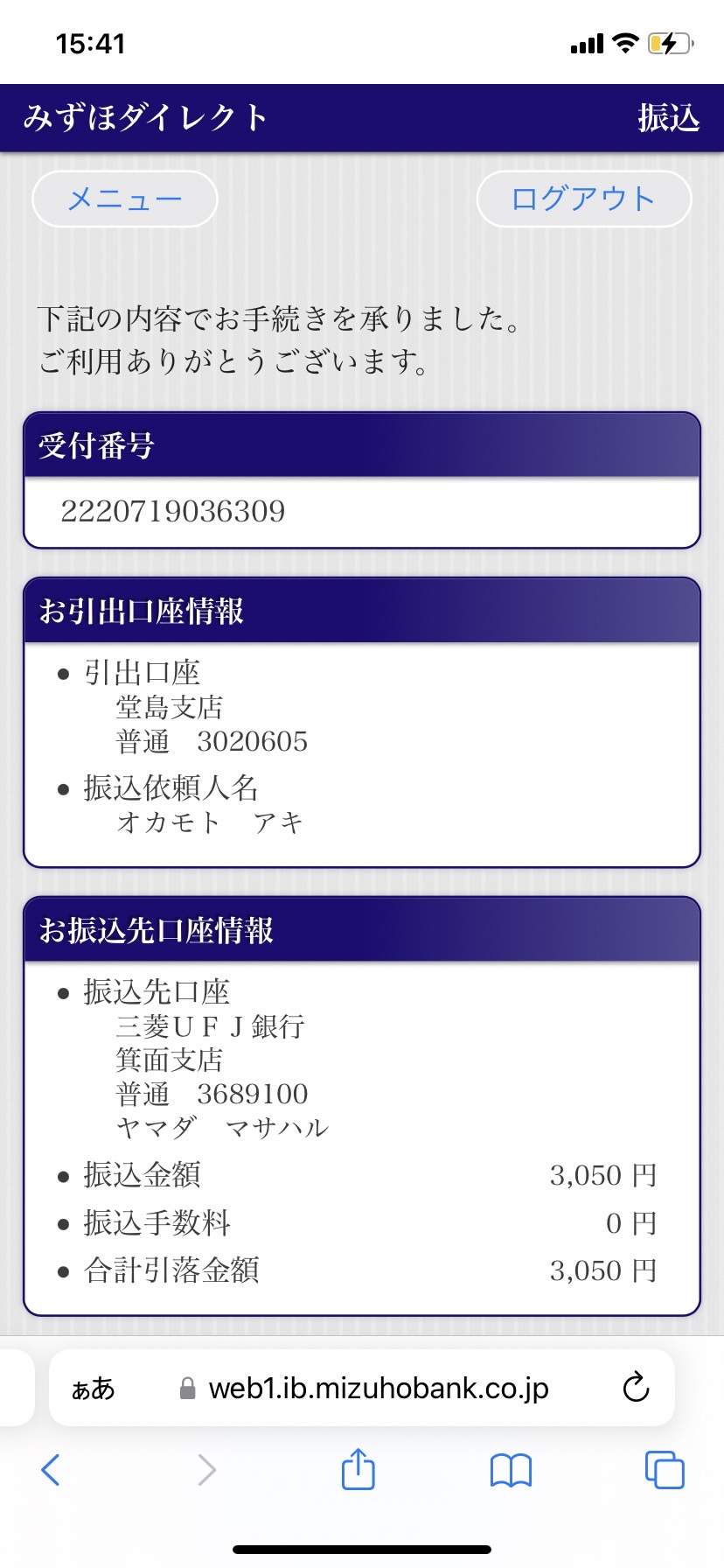Open the メニュー button

click(124, 199)
